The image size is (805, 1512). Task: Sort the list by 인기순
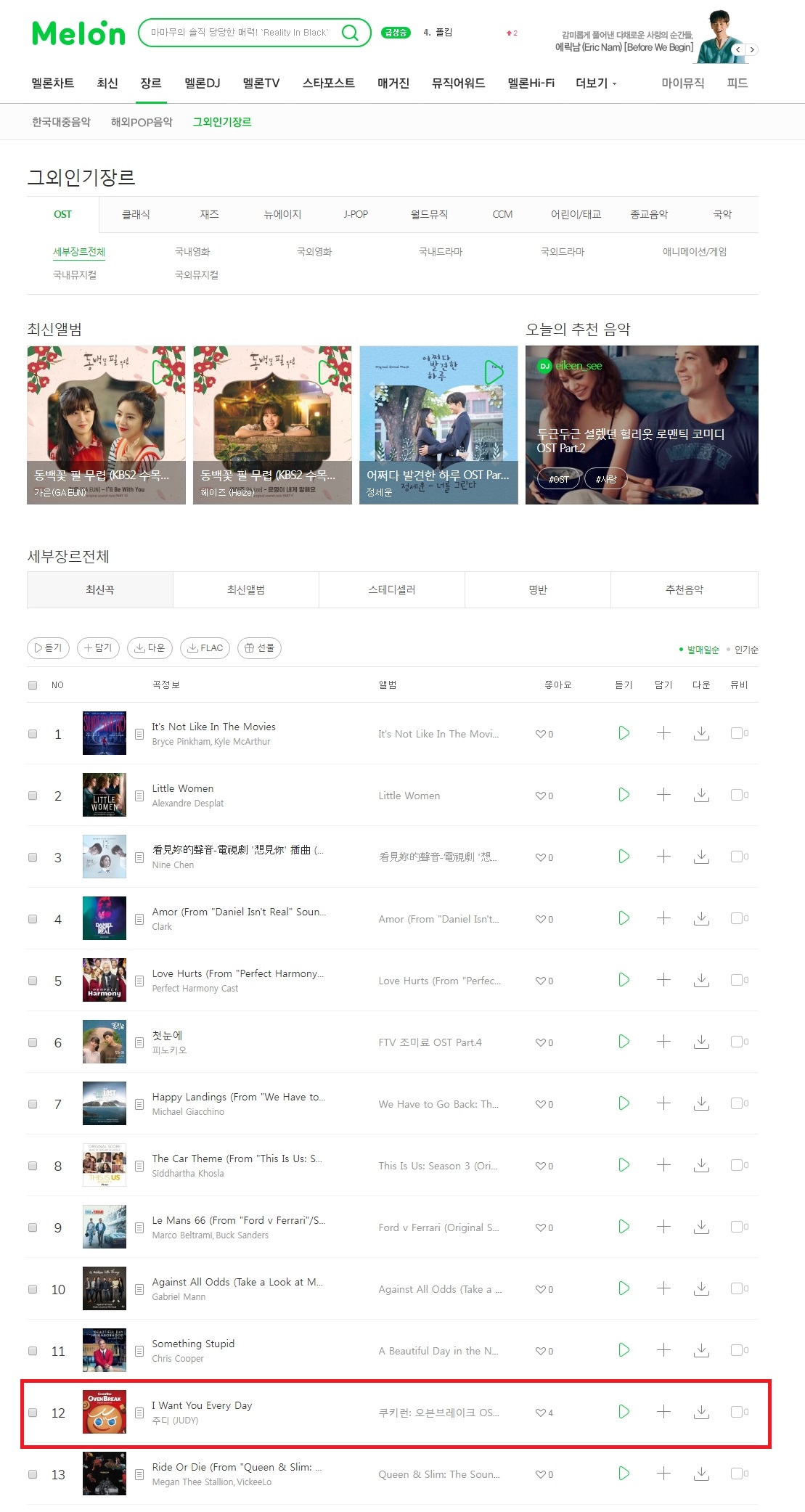[745, 650]
